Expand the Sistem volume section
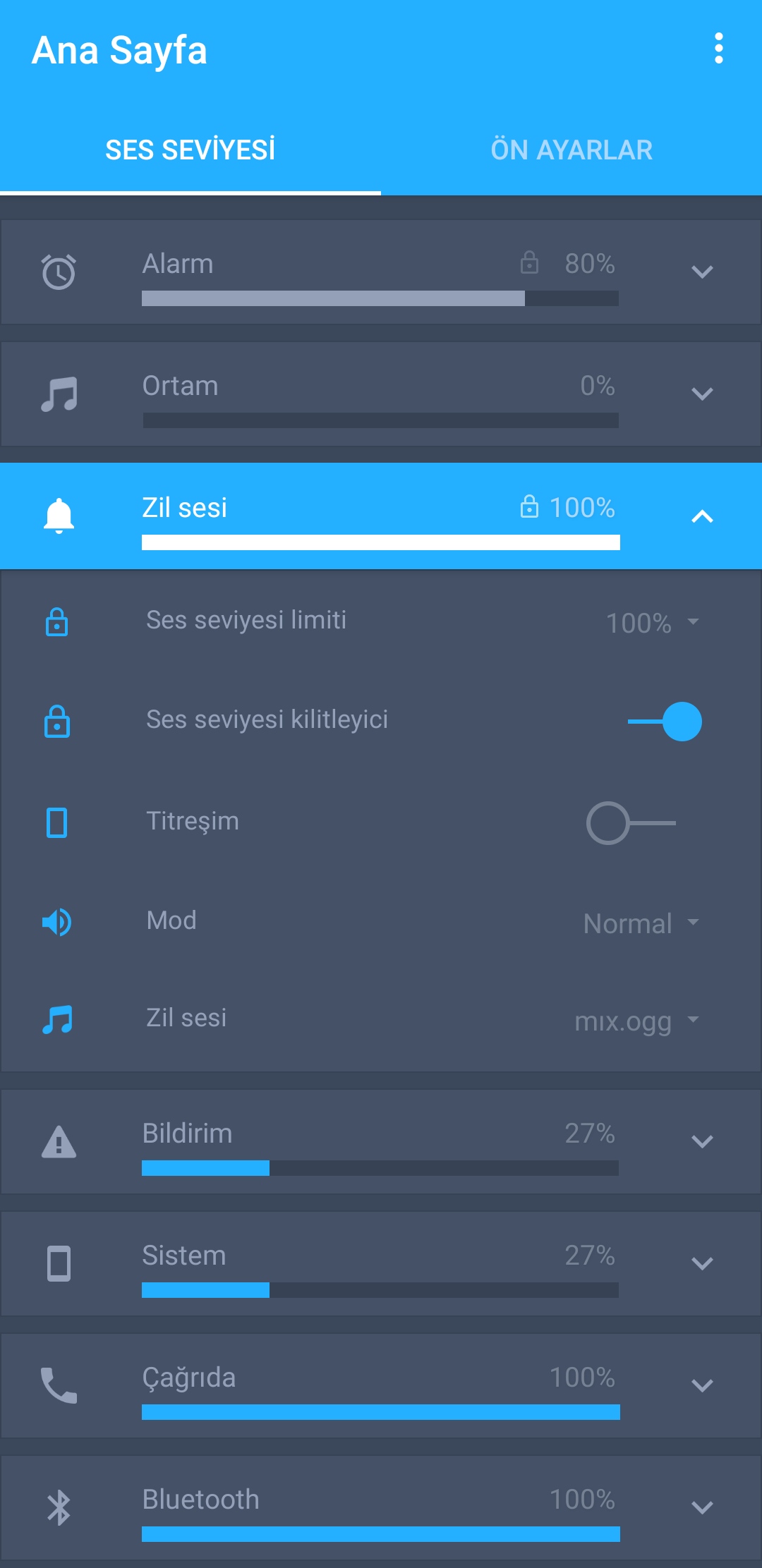The width and height of the screenshot is (762, 1568). pyautogui.click(x=702, y=1263)
